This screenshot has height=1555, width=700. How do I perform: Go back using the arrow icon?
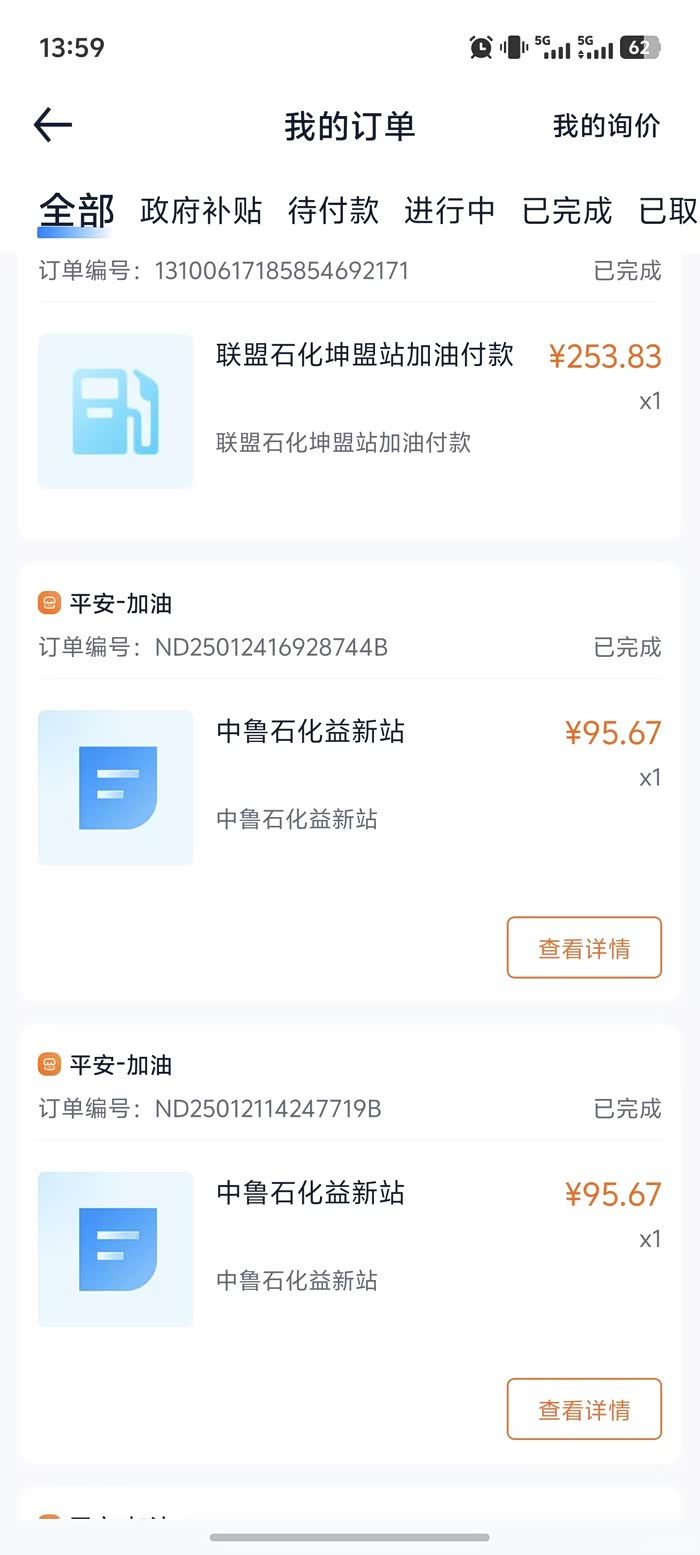point(53,125)
